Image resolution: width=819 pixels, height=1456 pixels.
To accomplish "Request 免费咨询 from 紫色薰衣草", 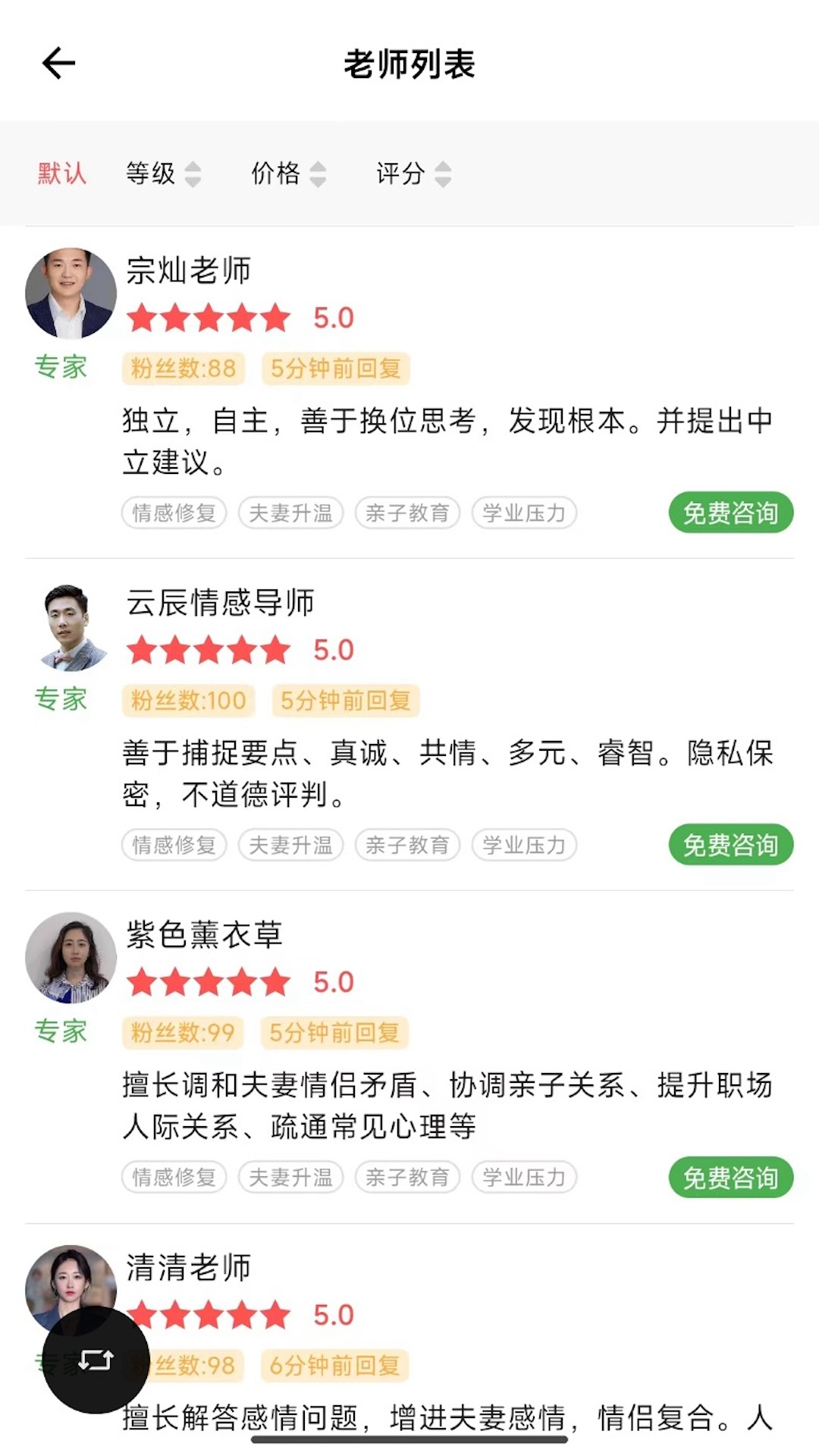I will coord(731,1177).
